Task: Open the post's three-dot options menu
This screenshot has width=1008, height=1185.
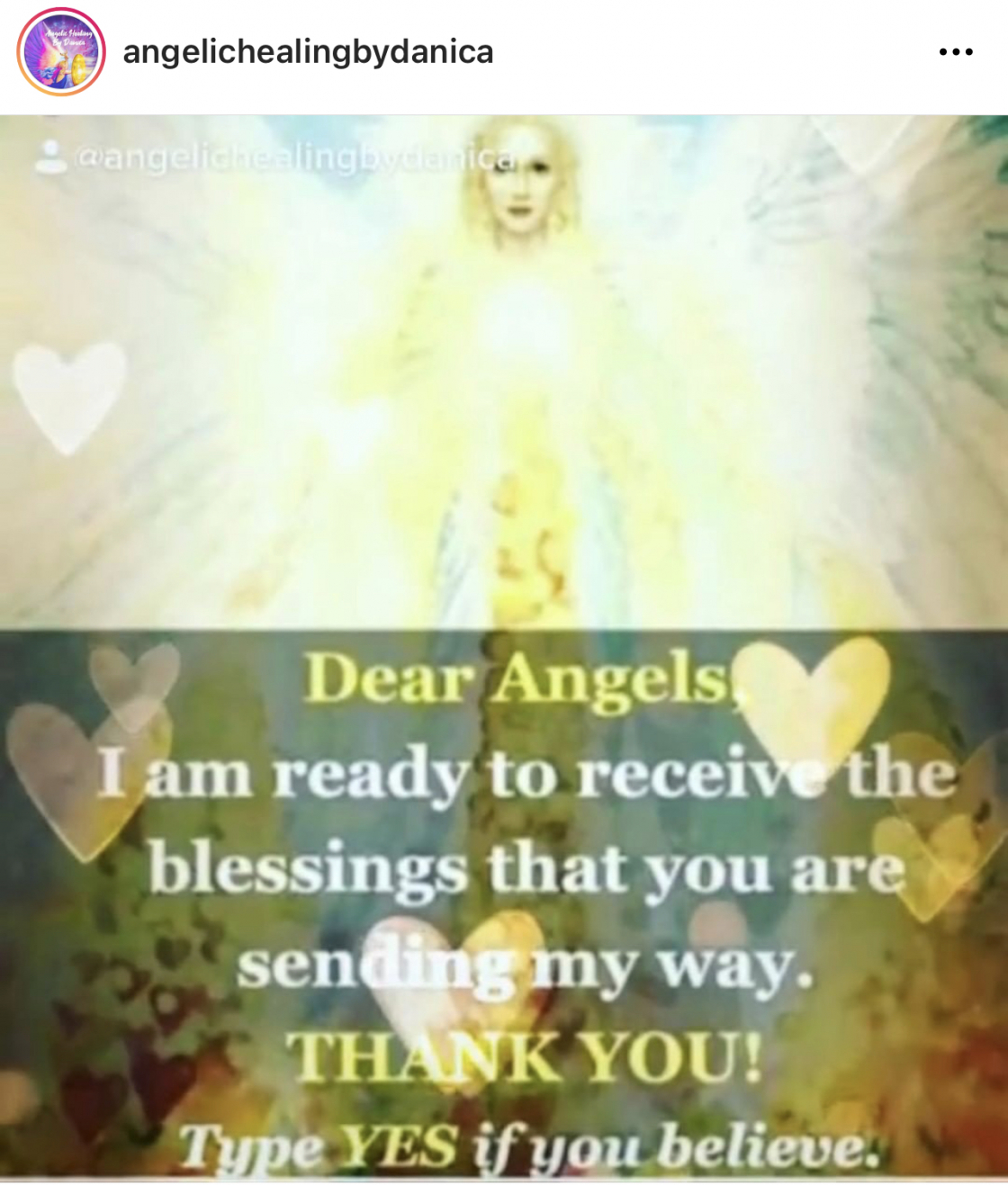Action: (x=955, y=52)
